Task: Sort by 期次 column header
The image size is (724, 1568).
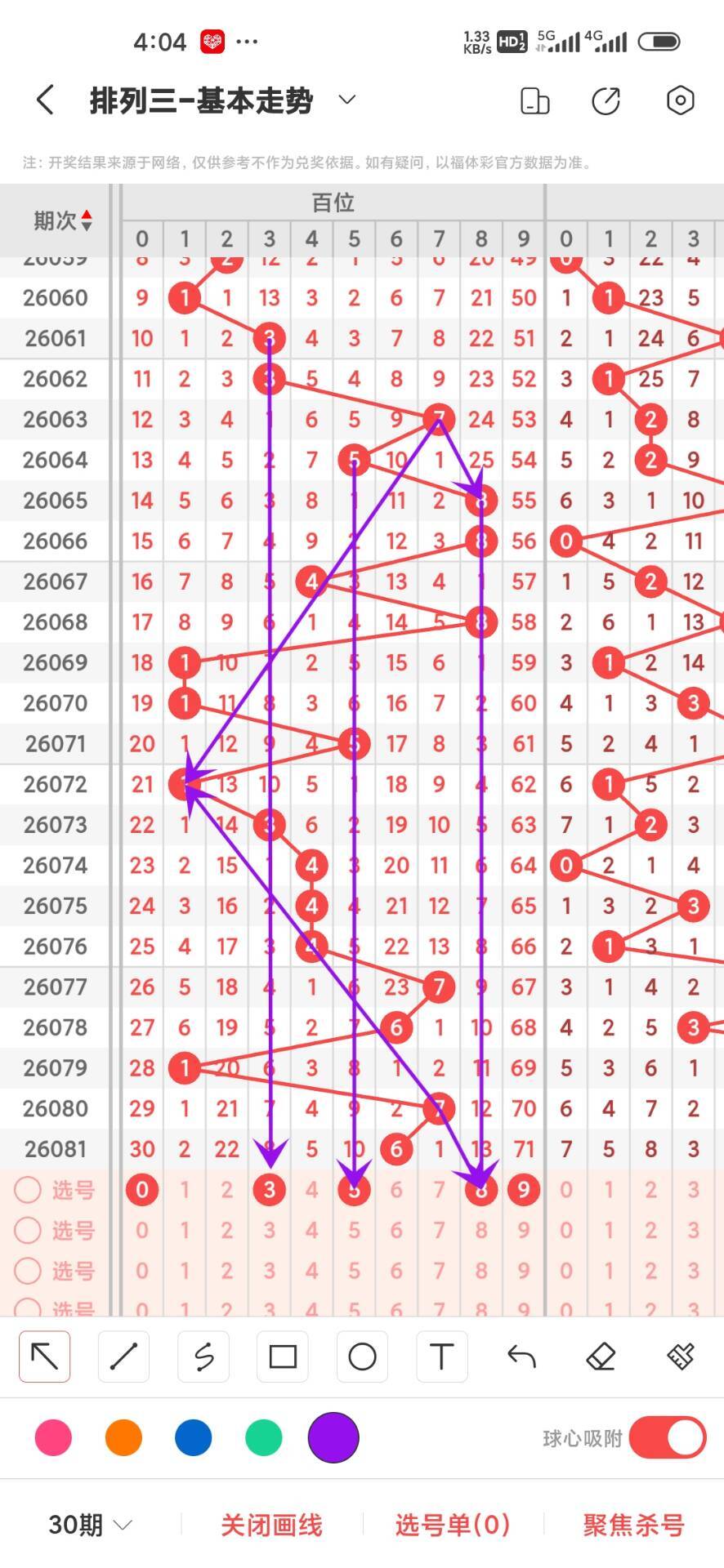Action: [x=62, y=220]
